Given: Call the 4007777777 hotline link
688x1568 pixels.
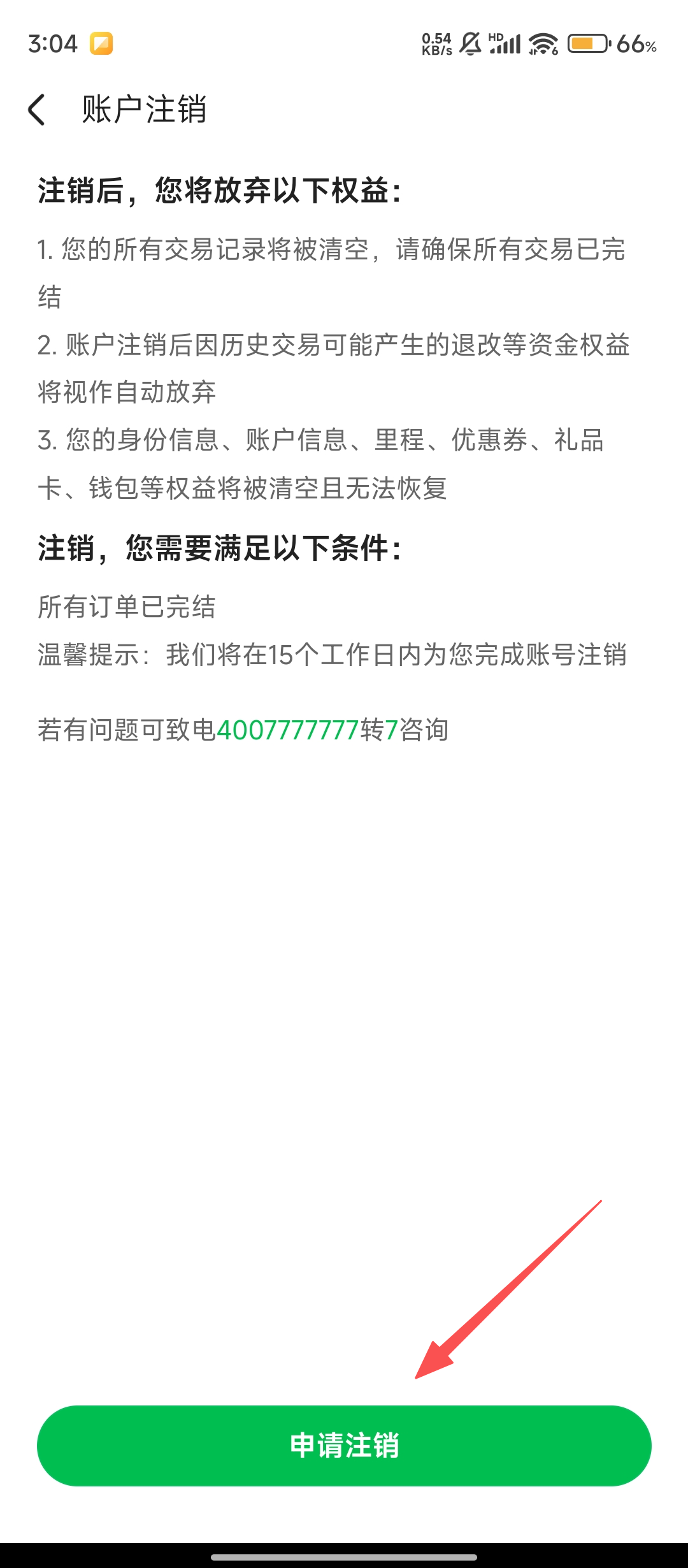Looking at the screenshot, I should 288,730.
